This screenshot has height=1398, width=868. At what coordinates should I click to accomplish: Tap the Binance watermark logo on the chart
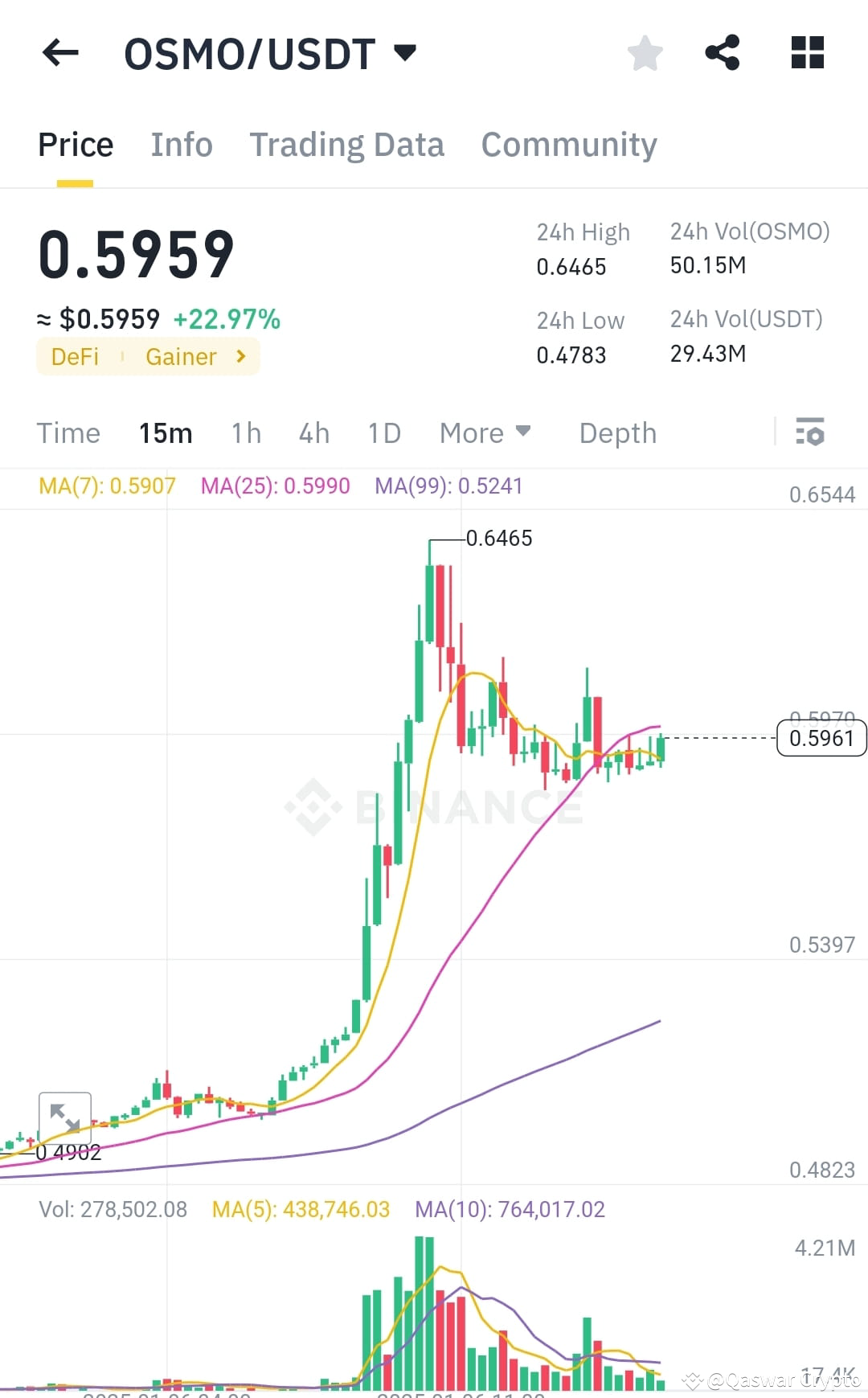point(434,806)
